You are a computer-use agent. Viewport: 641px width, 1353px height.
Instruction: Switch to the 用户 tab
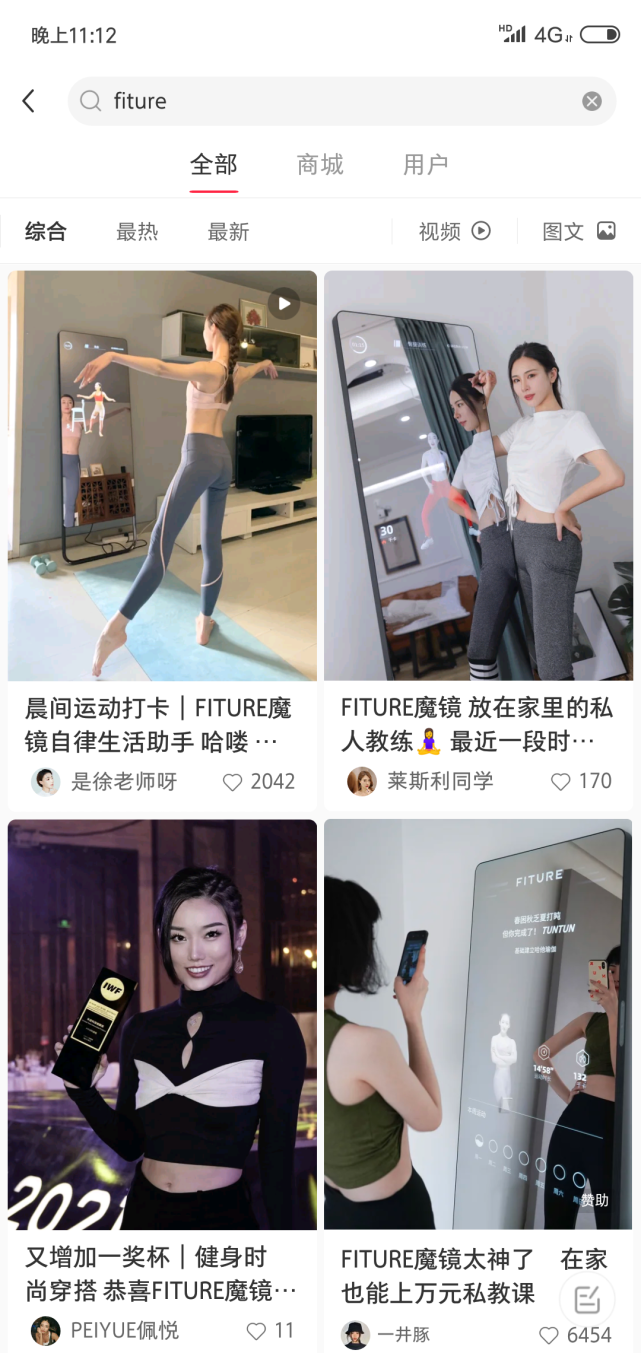[425, 165]
